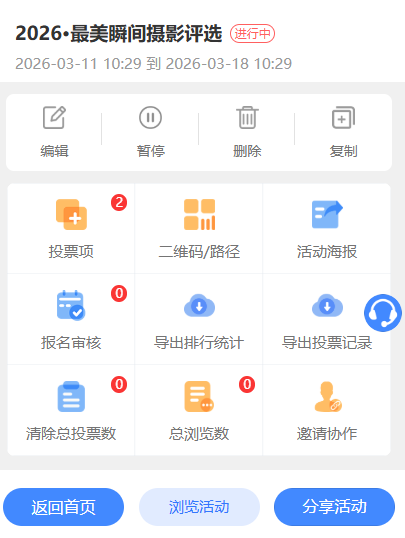The height and width of the screenshot is (538, 405).
Task: Pause the activity with 暂停
Action: (x=150, y=132)
